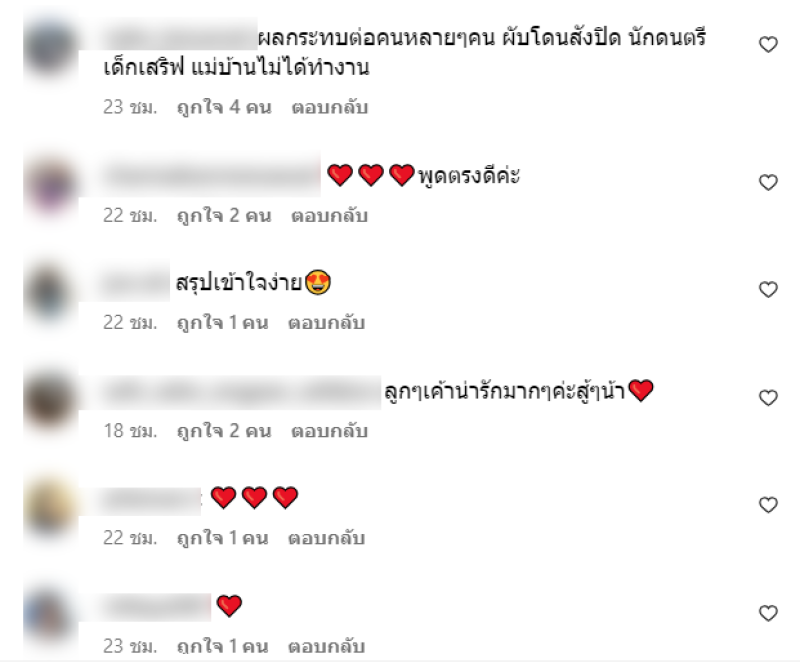Like the comment with a single red heart
The image size is (800, 663).
click(x=768, y=613)
